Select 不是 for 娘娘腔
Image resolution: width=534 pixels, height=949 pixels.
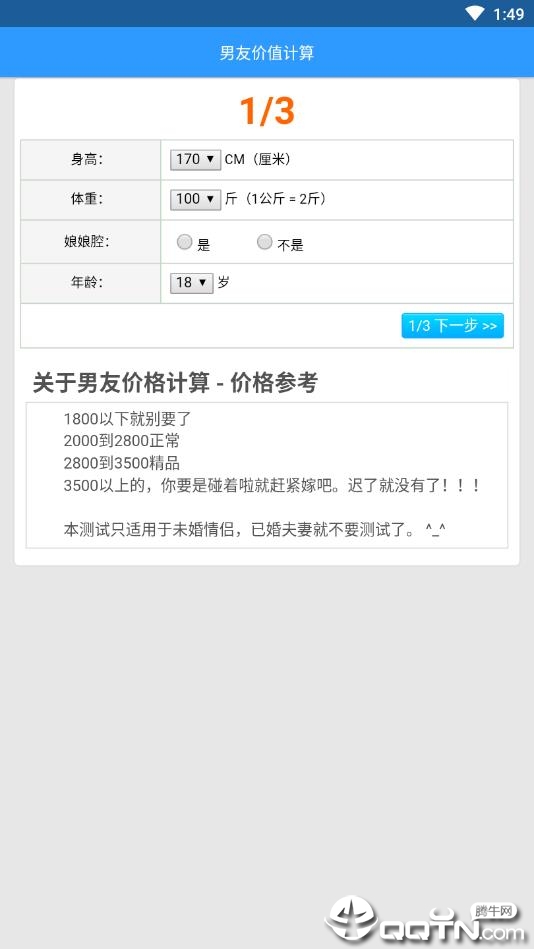coord(265,243)
